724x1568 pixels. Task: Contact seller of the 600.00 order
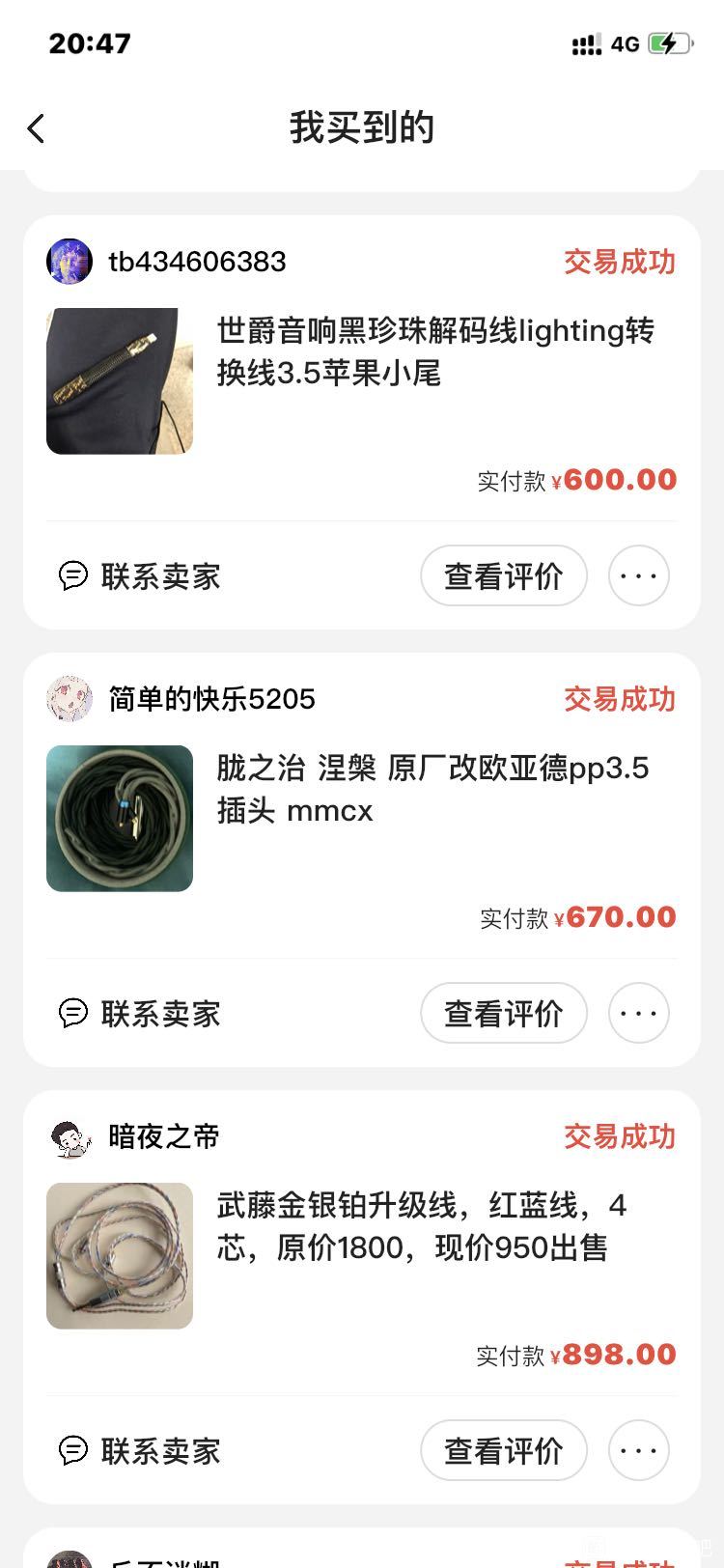[x=140, y=576]
